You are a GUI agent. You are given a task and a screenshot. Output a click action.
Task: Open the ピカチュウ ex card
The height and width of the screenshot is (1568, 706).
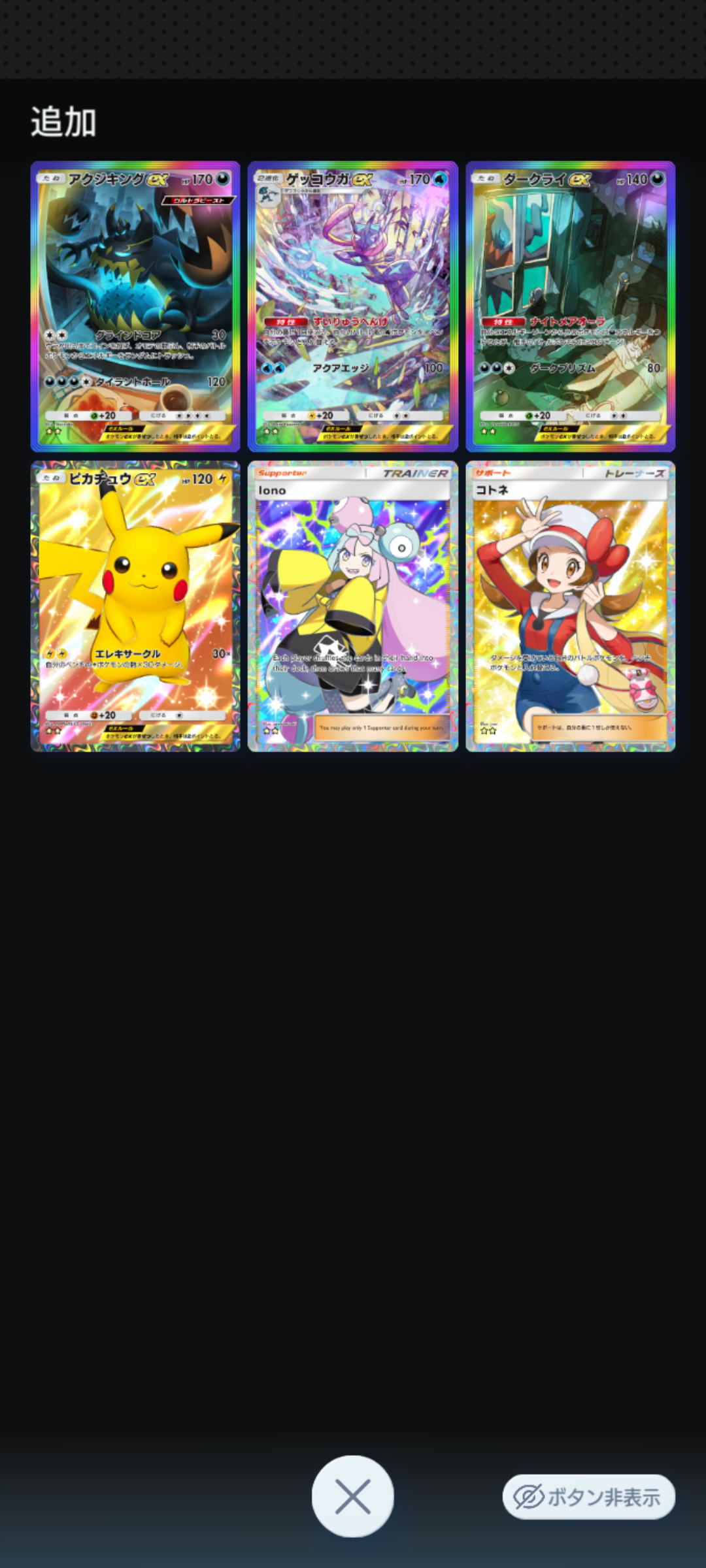pyautogui.click(x=135, y=606)
